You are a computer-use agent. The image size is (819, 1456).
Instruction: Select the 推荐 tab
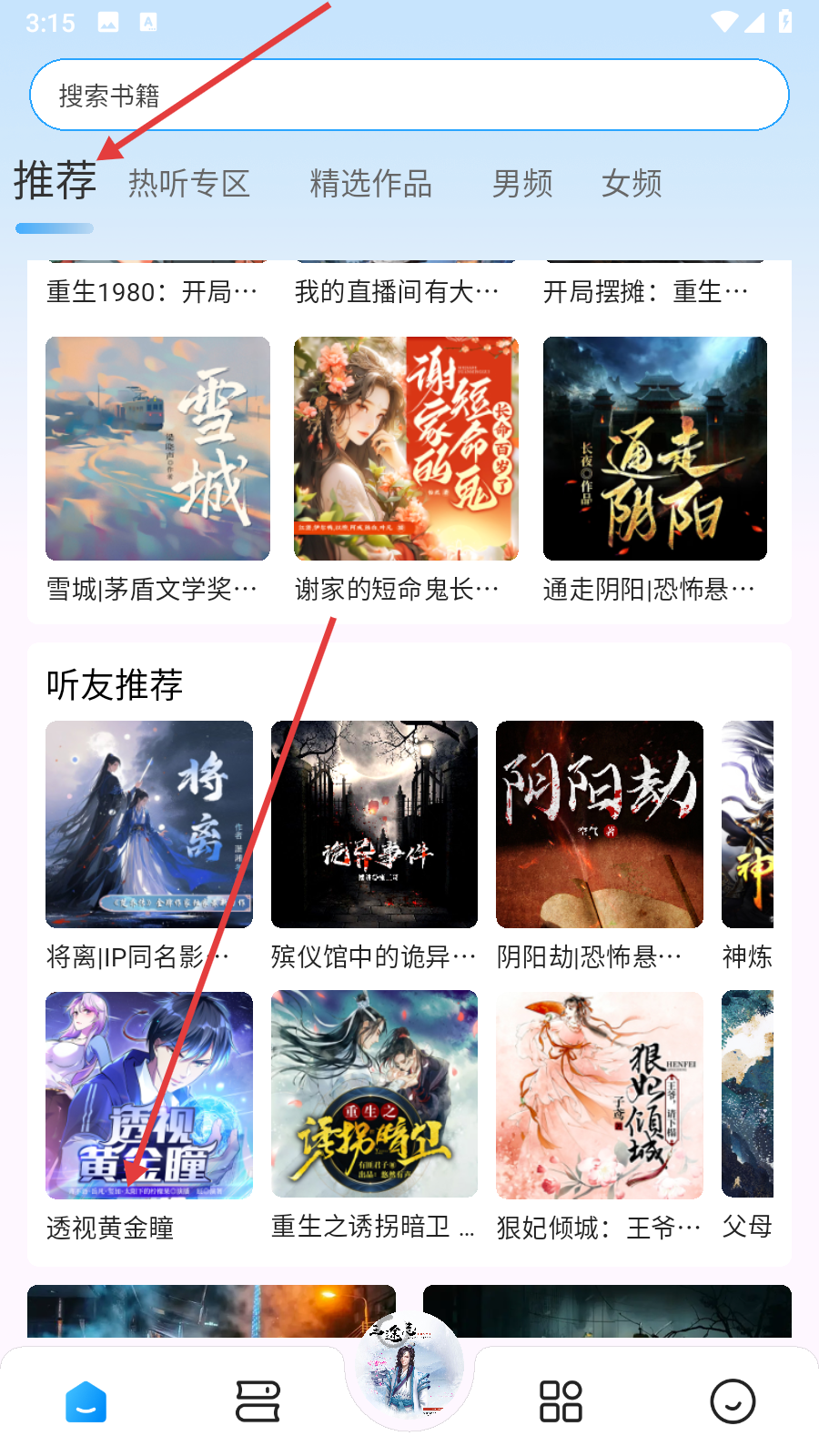[x=55, y=182]
